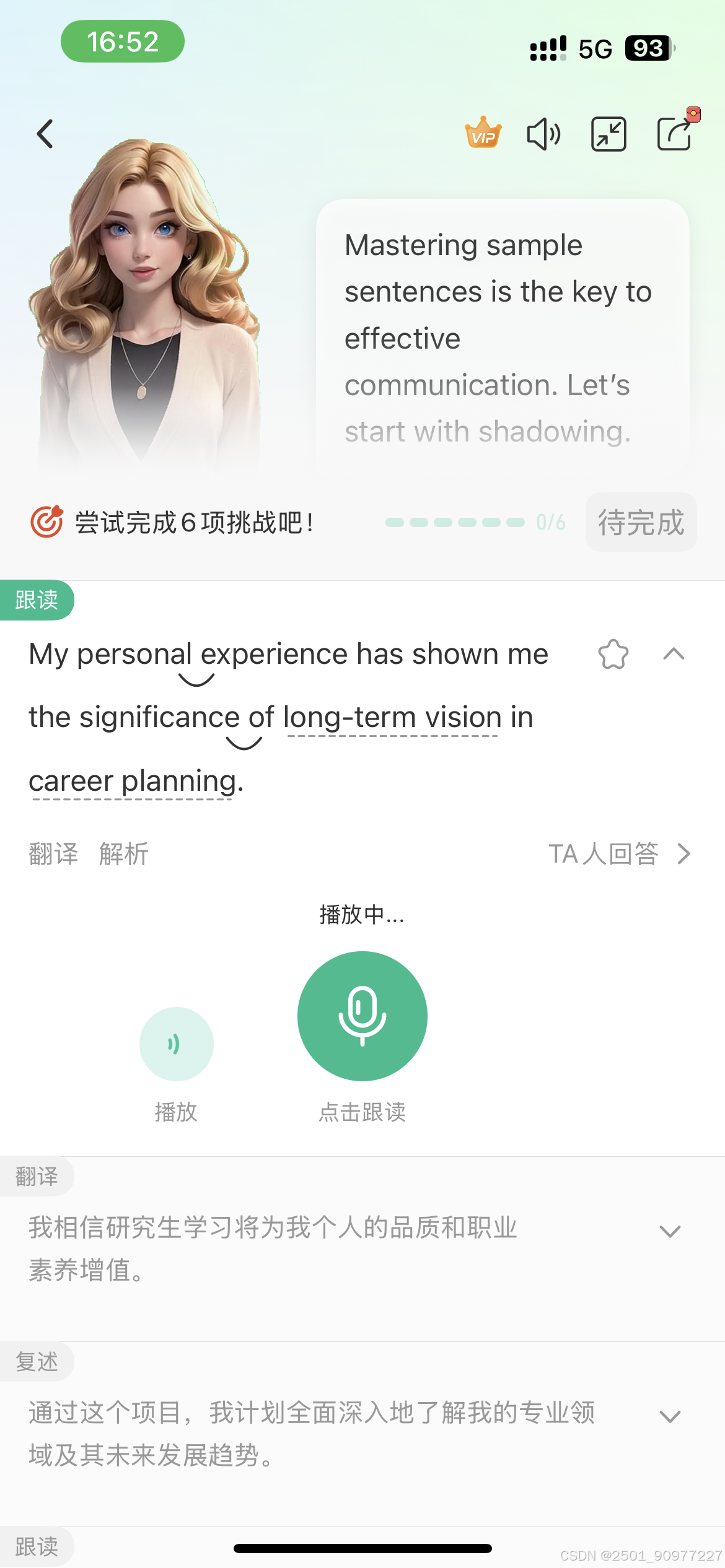
Task: Collapse the 跟读 sentence card
Action: (x=674, y=654)
